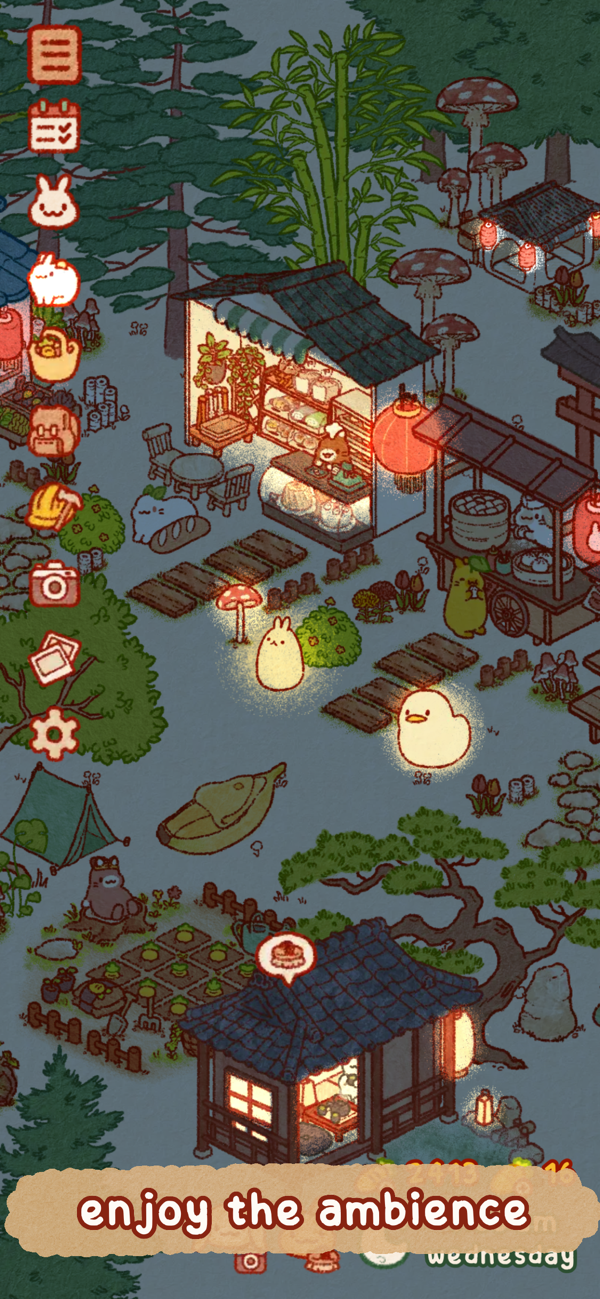Tap the pancake bubble above the house
This screenshot has width=600, height=1299.
287,957
